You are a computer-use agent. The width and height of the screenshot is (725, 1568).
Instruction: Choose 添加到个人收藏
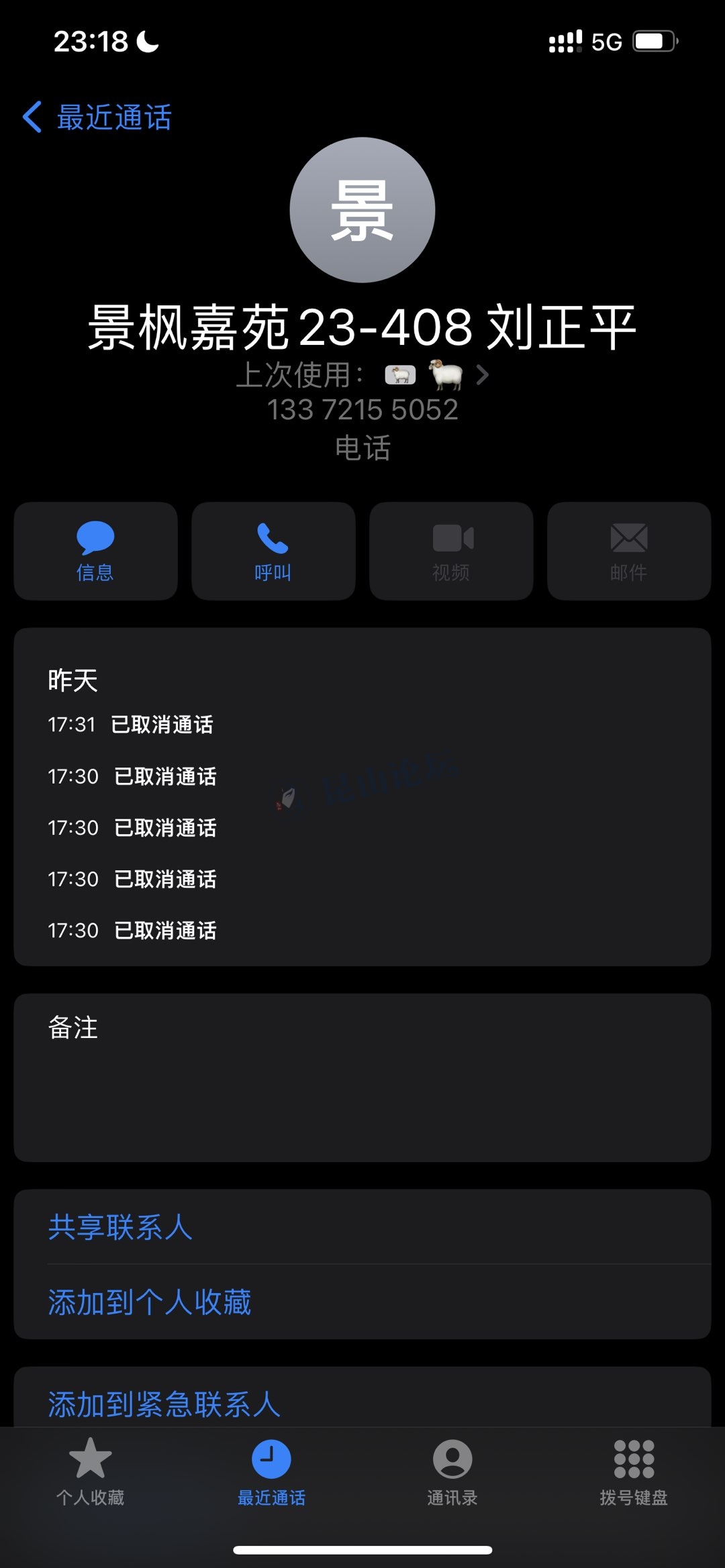point(150,1302)
